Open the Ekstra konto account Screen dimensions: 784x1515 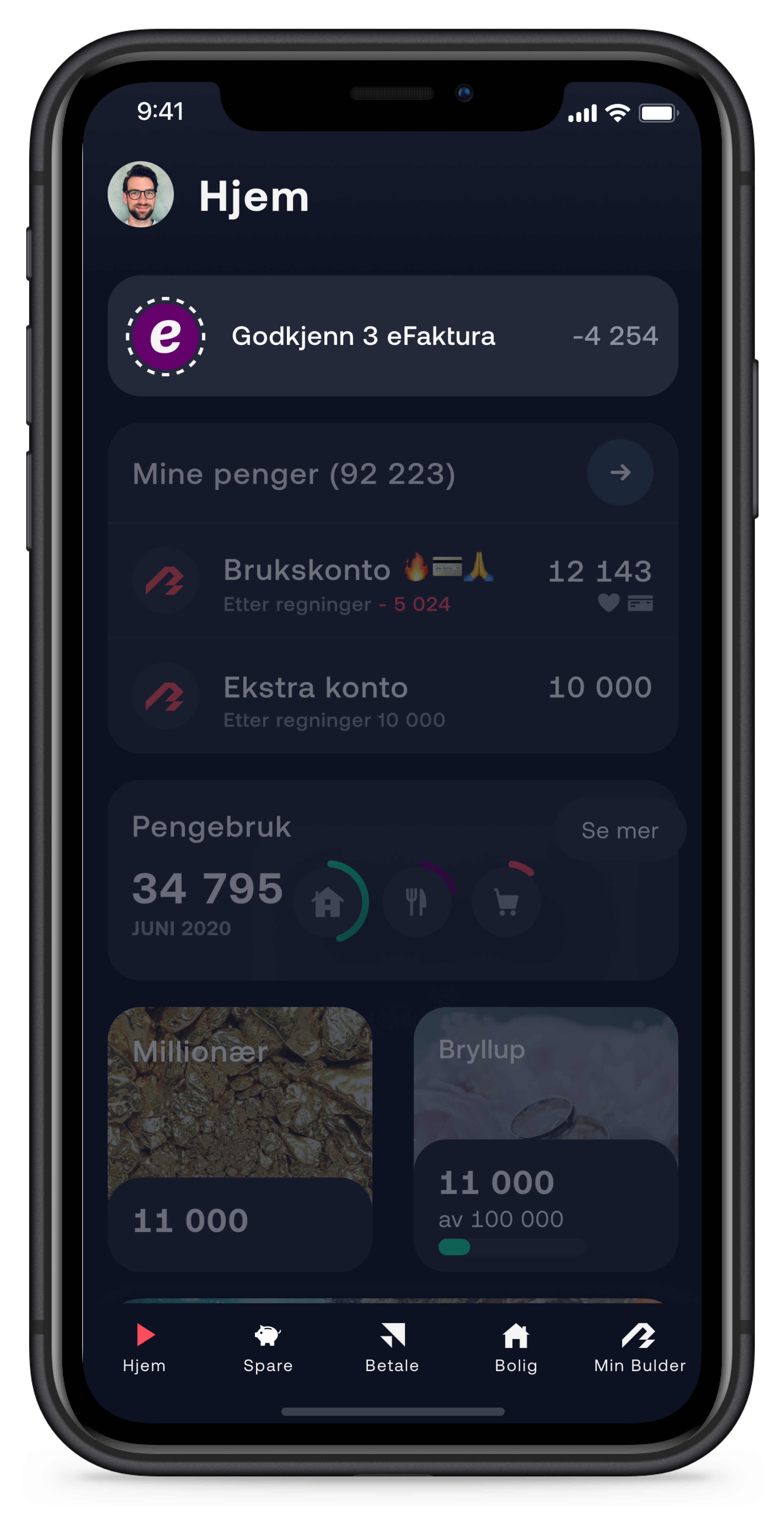point(393,698)
